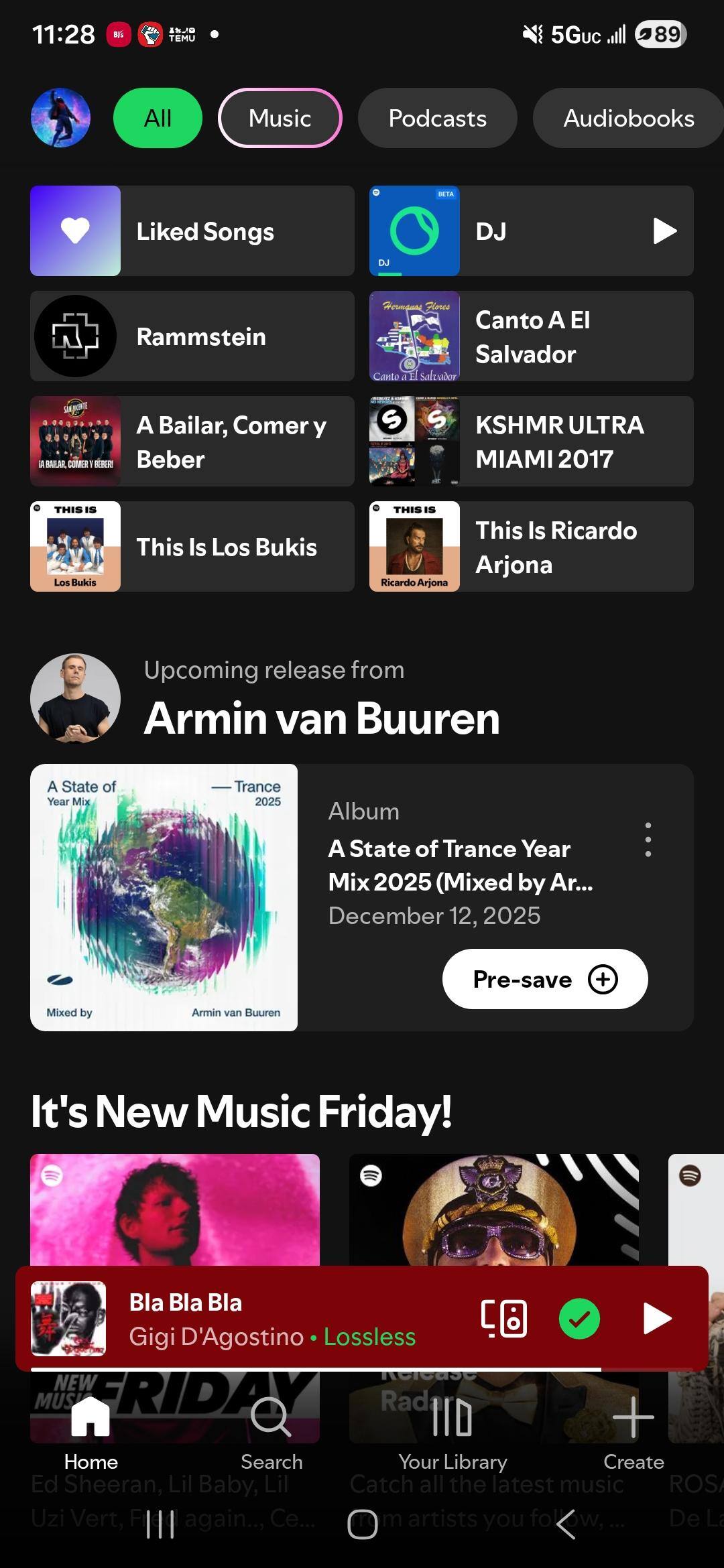724x1568 pixels.
Task: Open A Bailar, Comer y Beber
Action: pyautogui.click(x=192, y=442)
